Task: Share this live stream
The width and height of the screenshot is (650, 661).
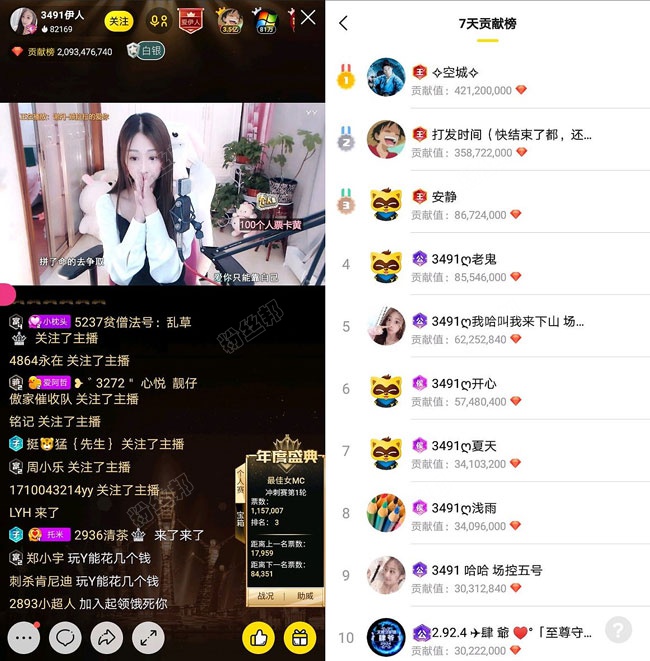Action: point(106,636)
